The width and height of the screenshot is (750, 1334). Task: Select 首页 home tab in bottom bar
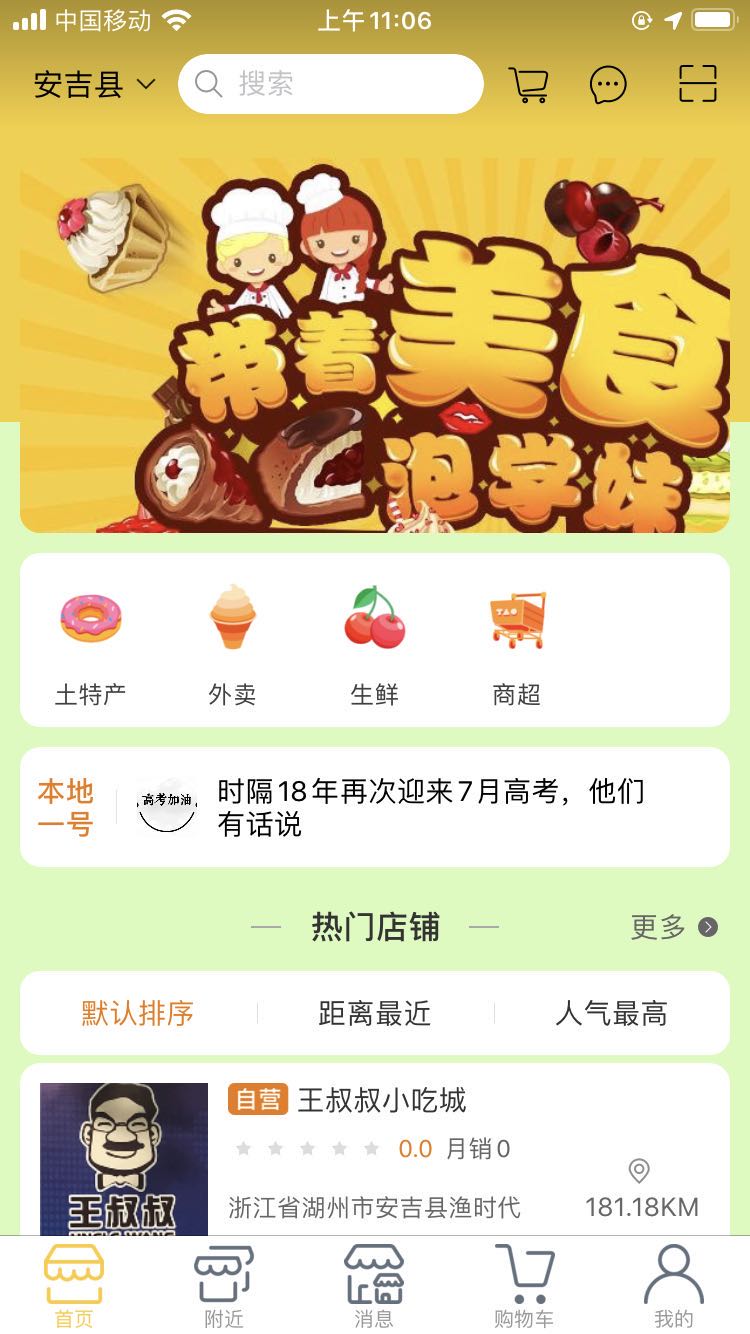[x=74, y=1285]
